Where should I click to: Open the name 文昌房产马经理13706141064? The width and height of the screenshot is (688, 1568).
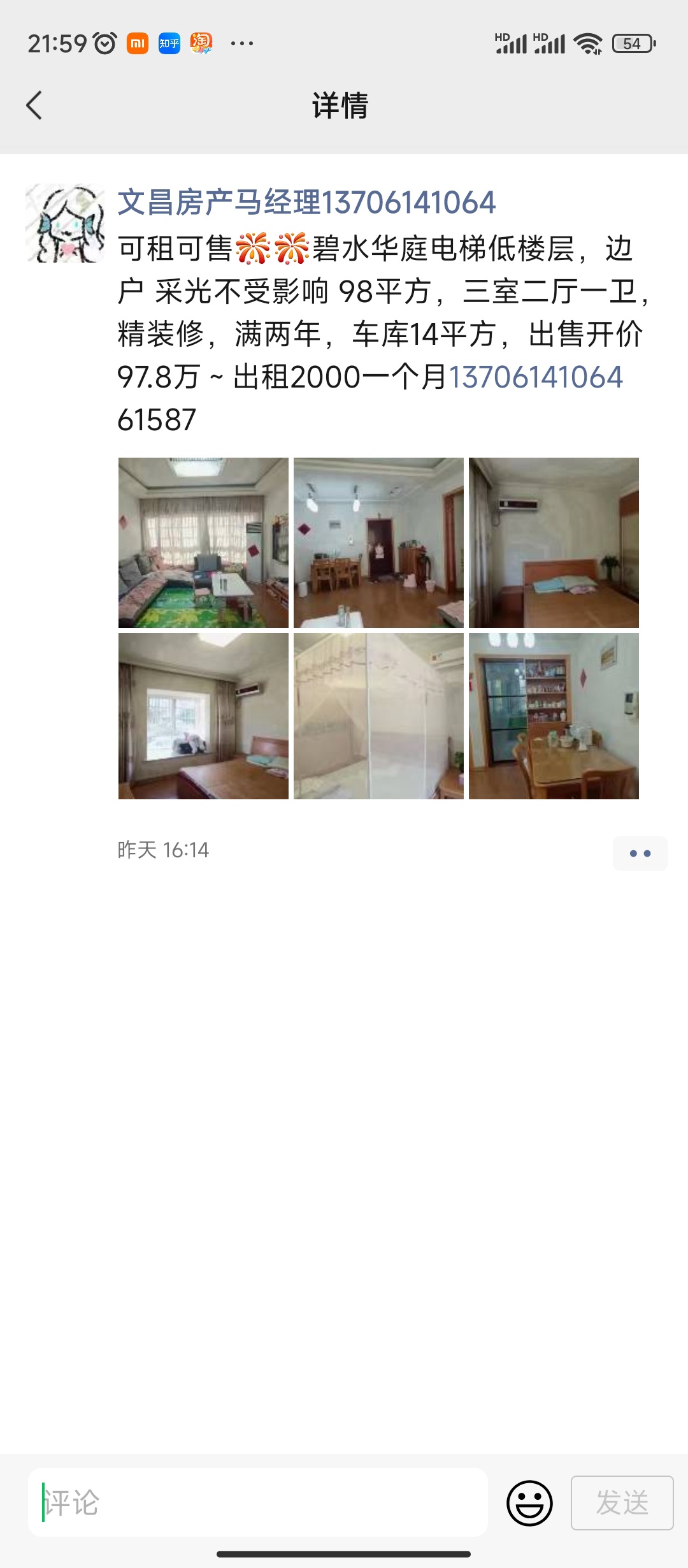(306, 203)
